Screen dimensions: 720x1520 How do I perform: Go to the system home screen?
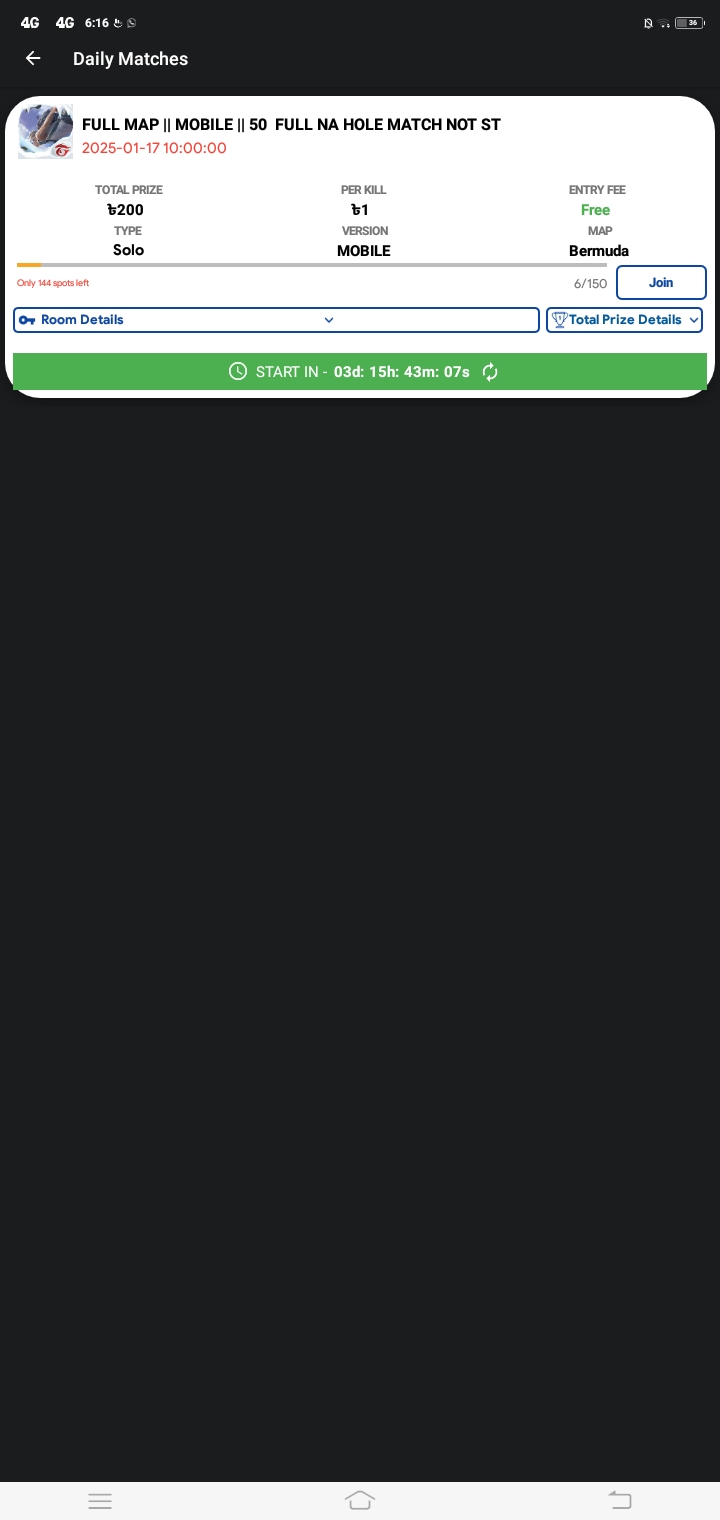pyautogui.click(x=360, y=1500)
